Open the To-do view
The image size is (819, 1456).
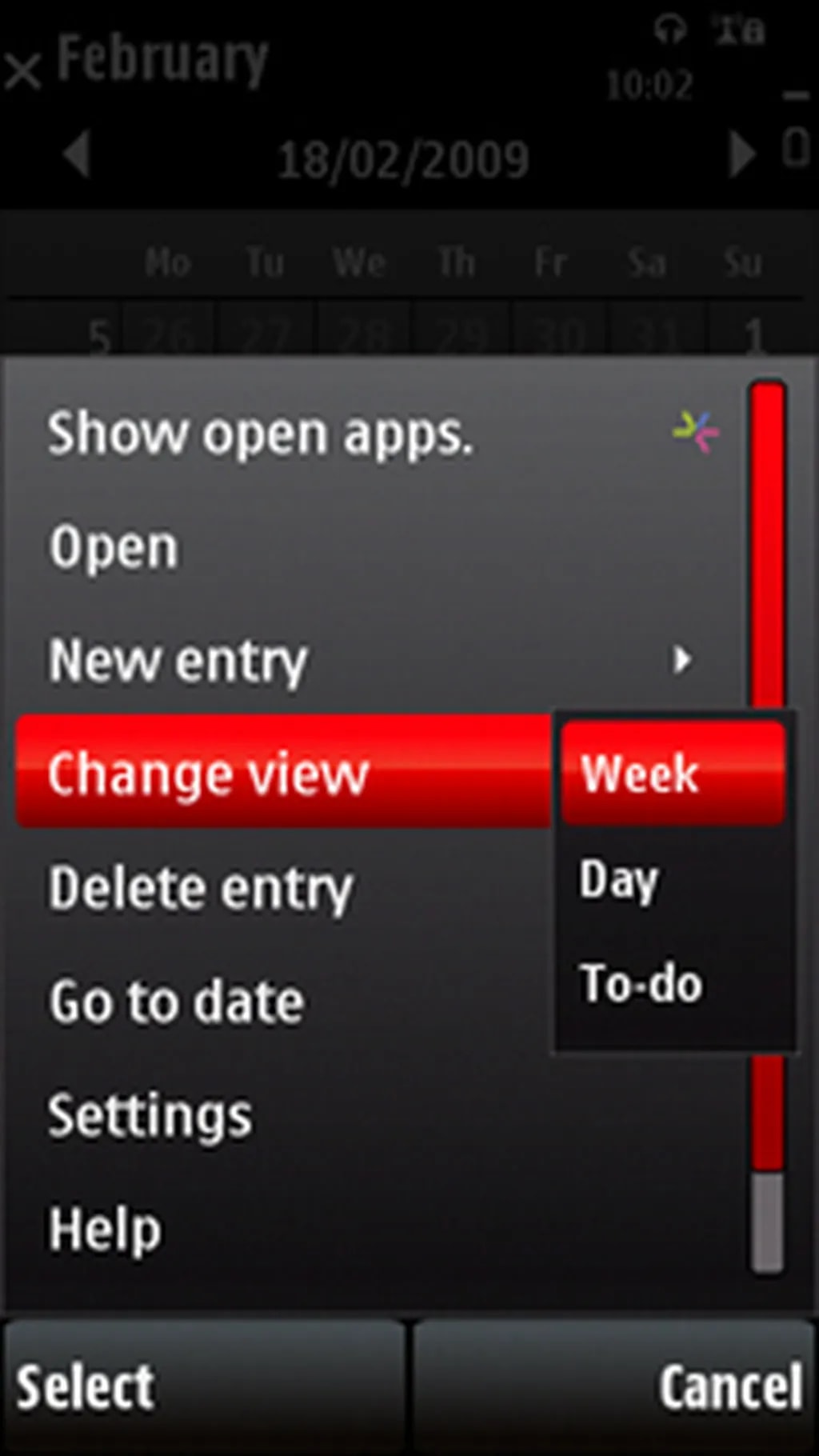(641, 983)
